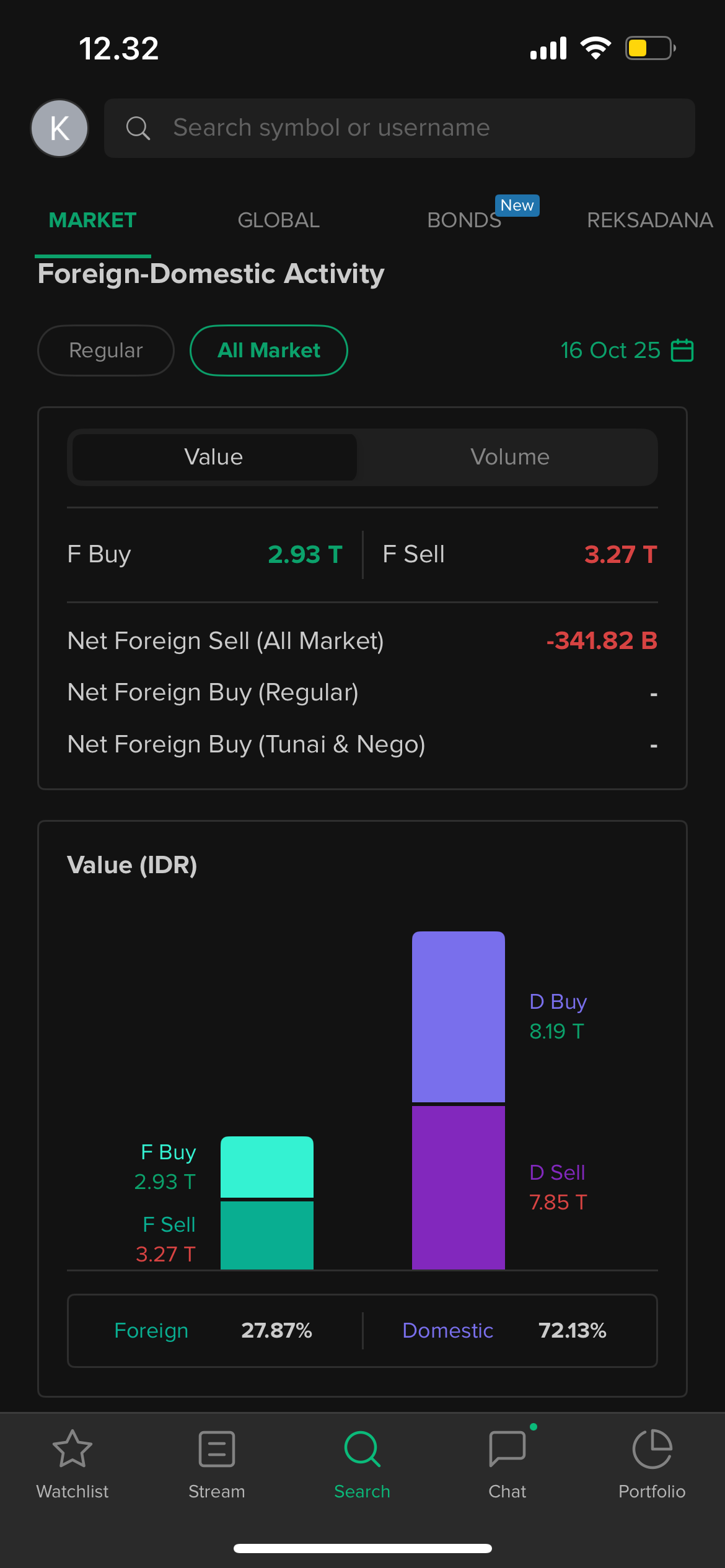
Task: Switch to the MARKET tab
Action: coord(92,220)
